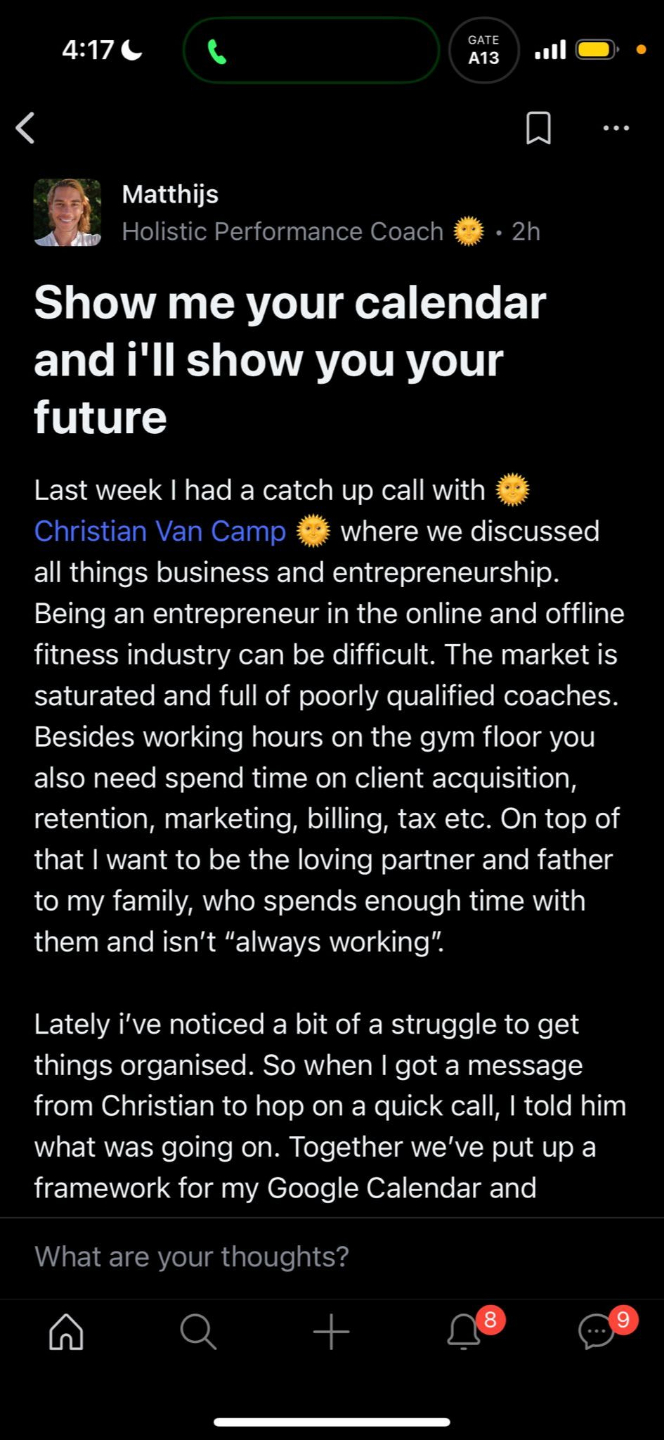Switch to the Home tab
The image size is (664, 1440).
[66, 1332]
